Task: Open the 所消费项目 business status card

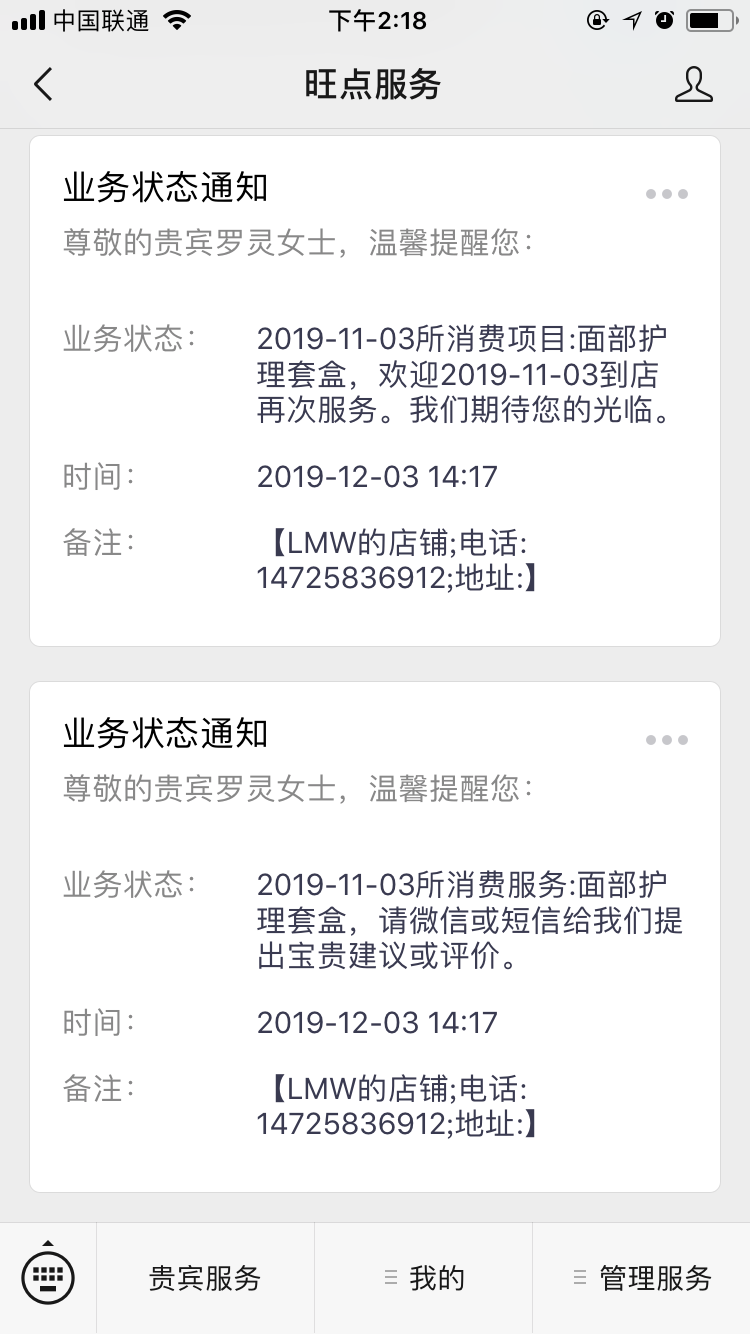Action: [x=375, y=391]
